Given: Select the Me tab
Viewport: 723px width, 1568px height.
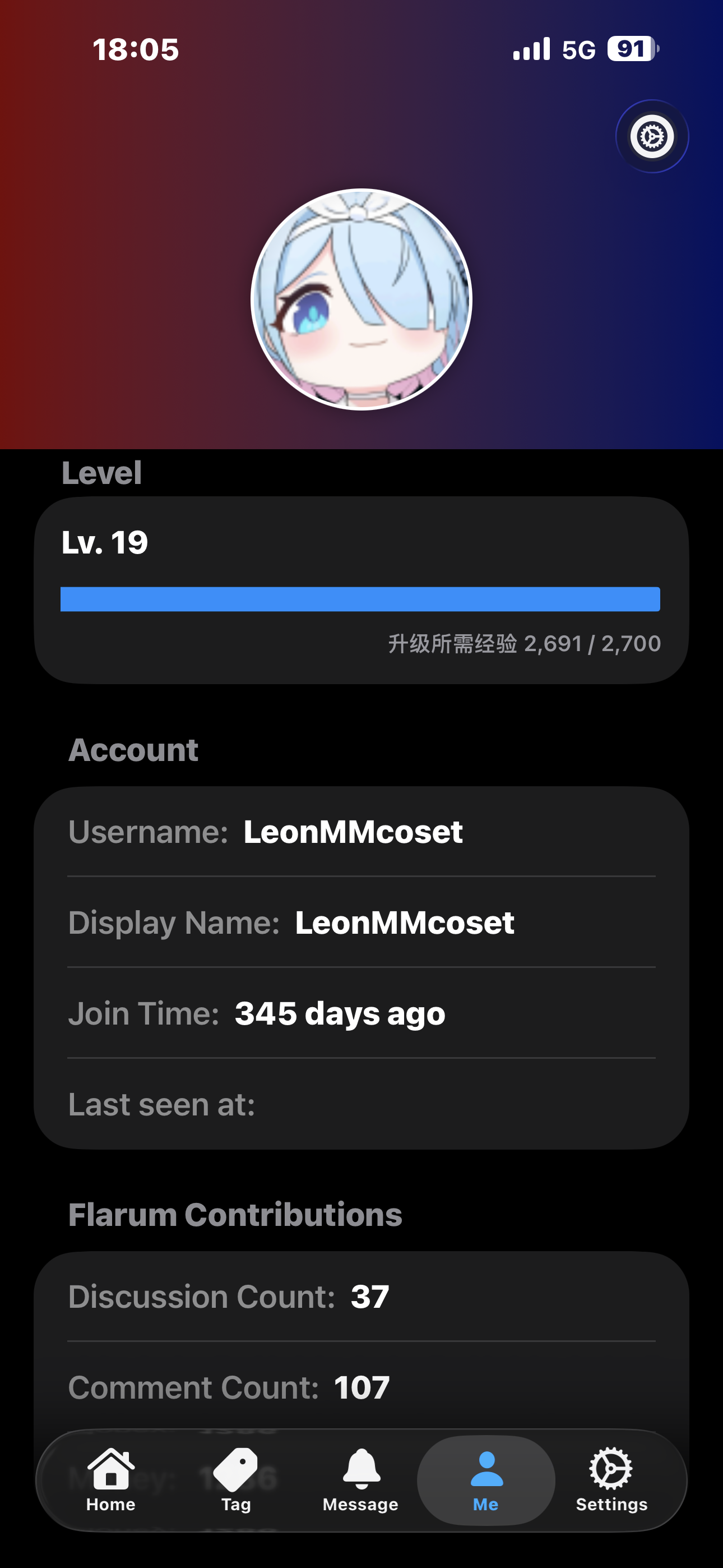Looking at the screenshot, I should click(486, 1479).
